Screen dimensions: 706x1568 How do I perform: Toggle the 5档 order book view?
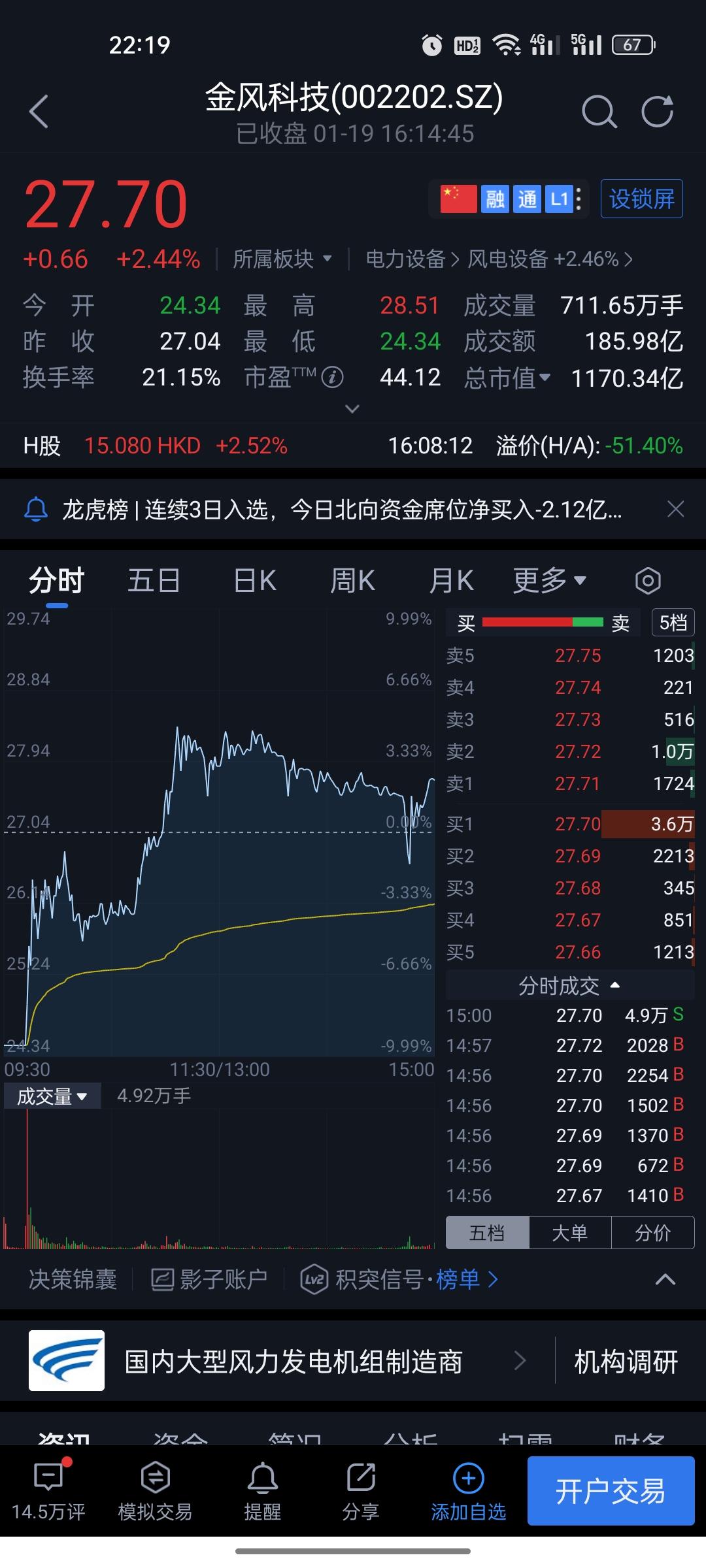tap(672, 623)
